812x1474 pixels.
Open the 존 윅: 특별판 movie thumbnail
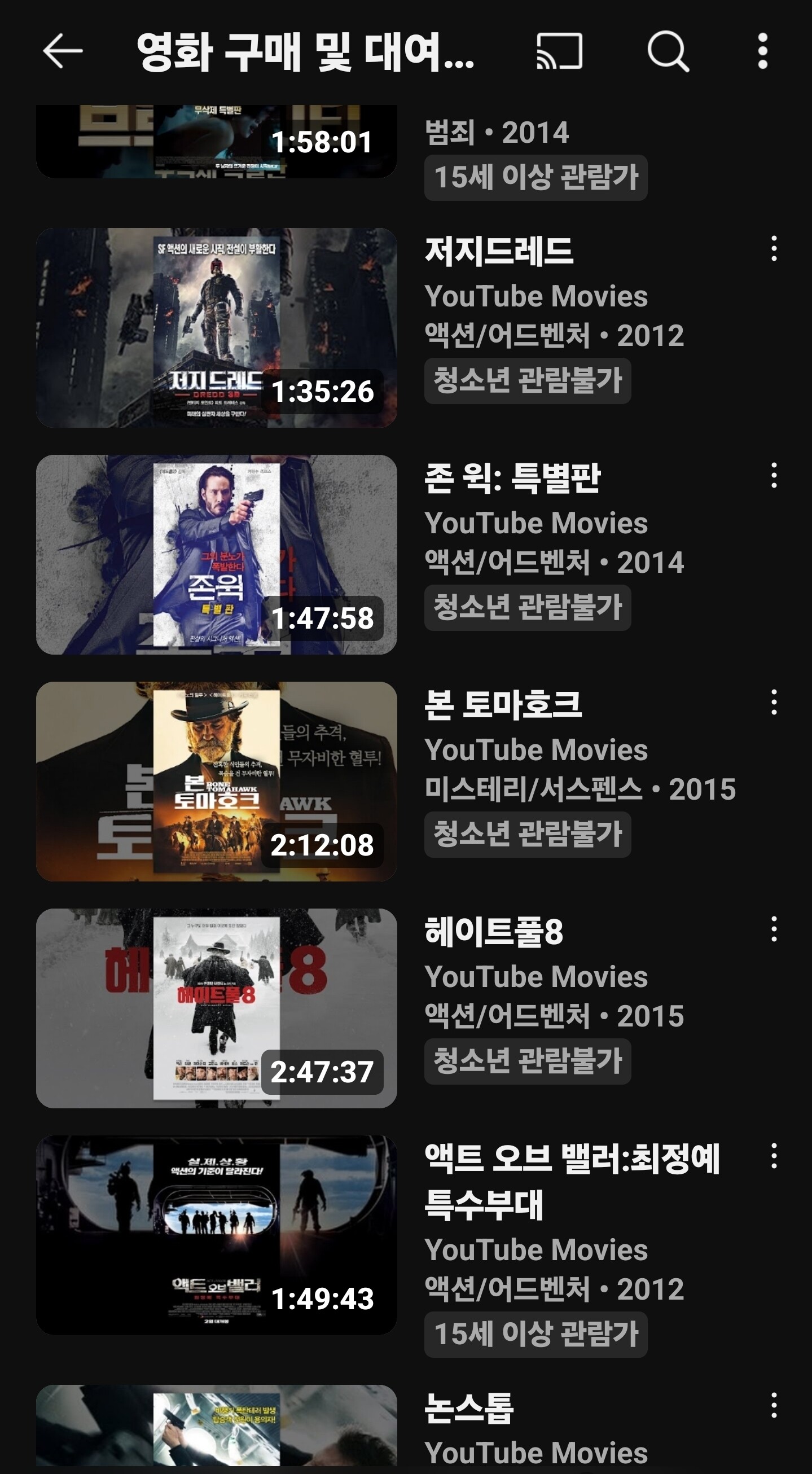point(216,555)
